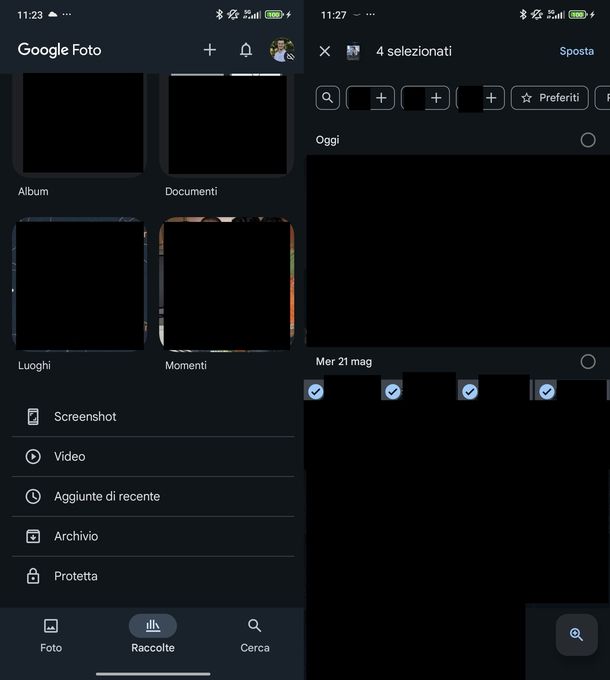Open the Album collection
Viewport: 610px width, 680px height.
[79, 125]
